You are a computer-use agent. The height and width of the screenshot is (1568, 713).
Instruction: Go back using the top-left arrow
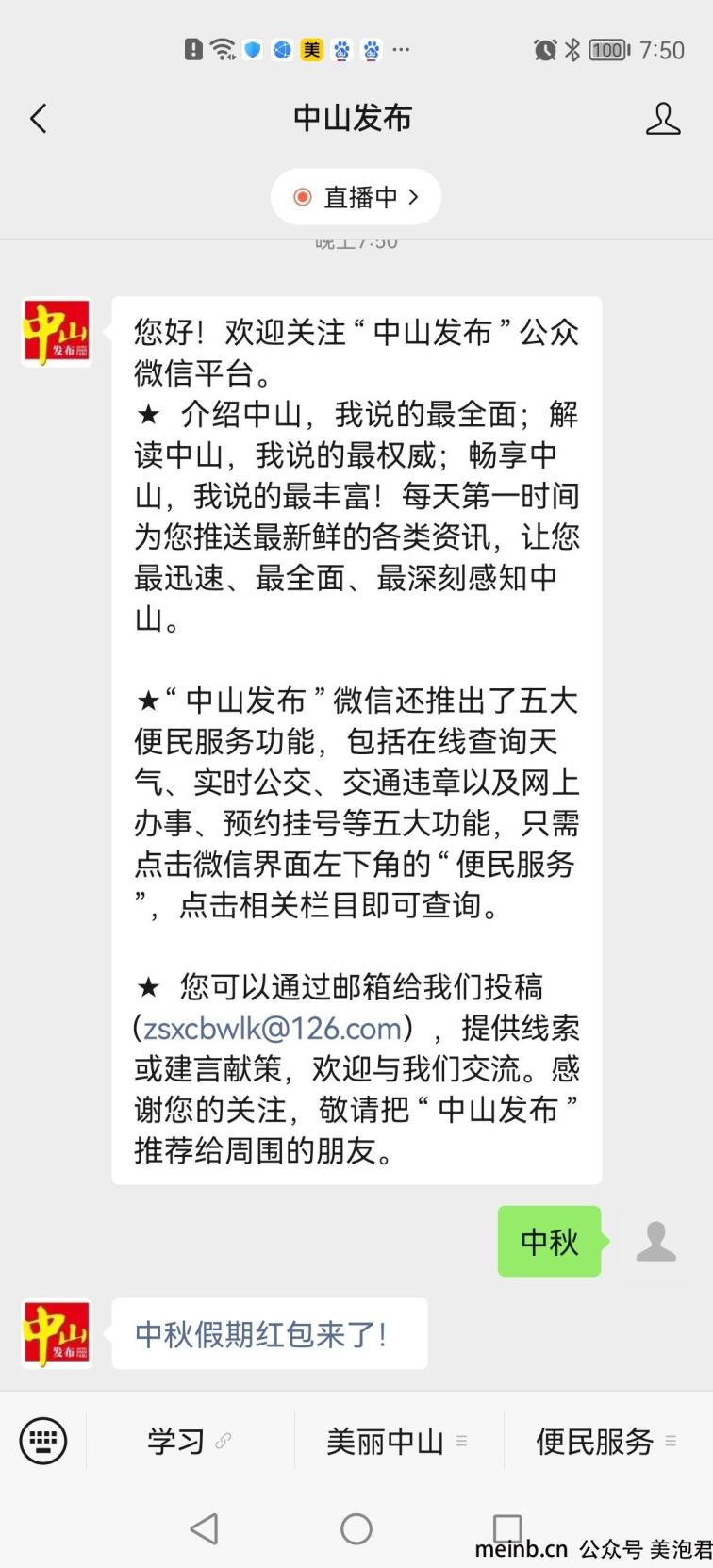click(39, 119)
